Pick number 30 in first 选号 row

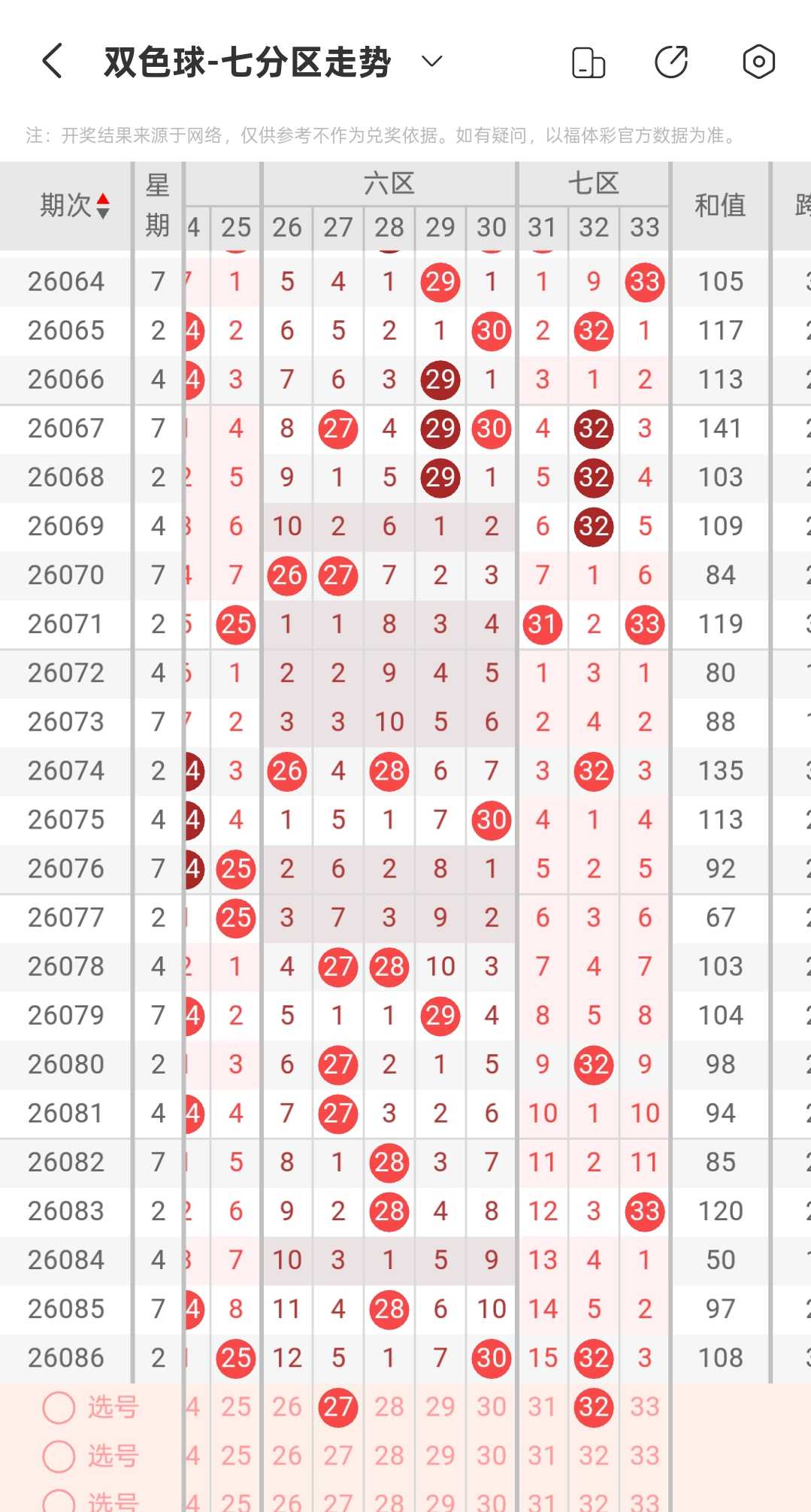click(492, 1407)
